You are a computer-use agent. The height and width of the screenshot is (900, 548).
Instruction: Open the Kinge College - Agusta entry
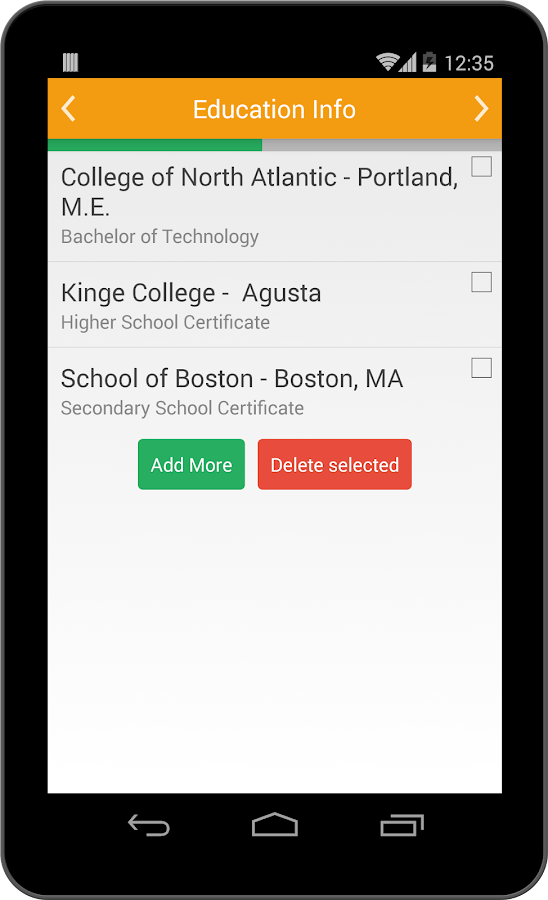click(x=274, y=305)
